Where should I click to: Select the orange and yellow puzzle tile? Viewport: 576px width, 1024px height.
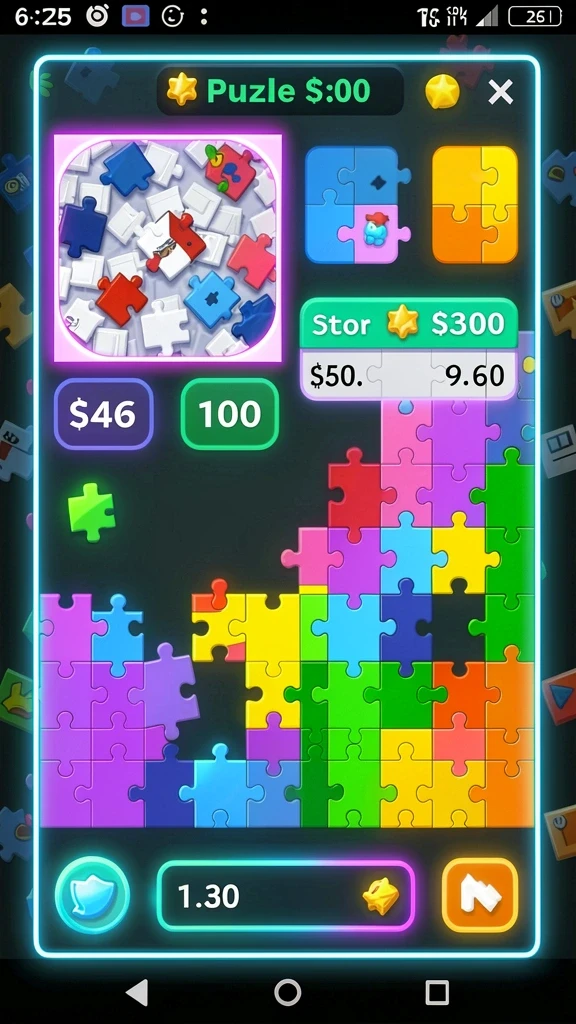[x=475, y=205]
